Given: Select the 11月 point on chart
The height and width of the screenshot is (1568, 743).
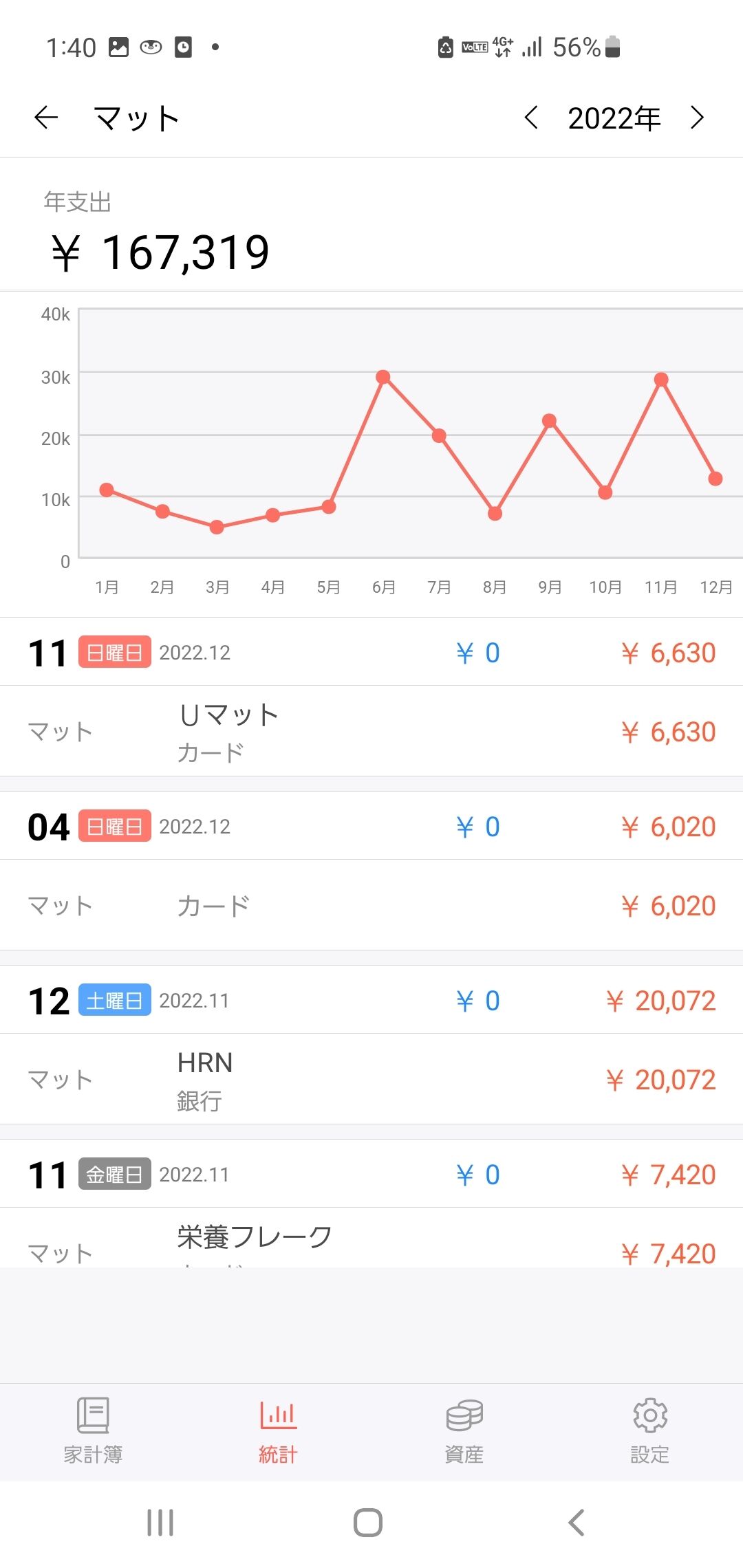Looking at the screenshot, I should click(x=661, y=380).
